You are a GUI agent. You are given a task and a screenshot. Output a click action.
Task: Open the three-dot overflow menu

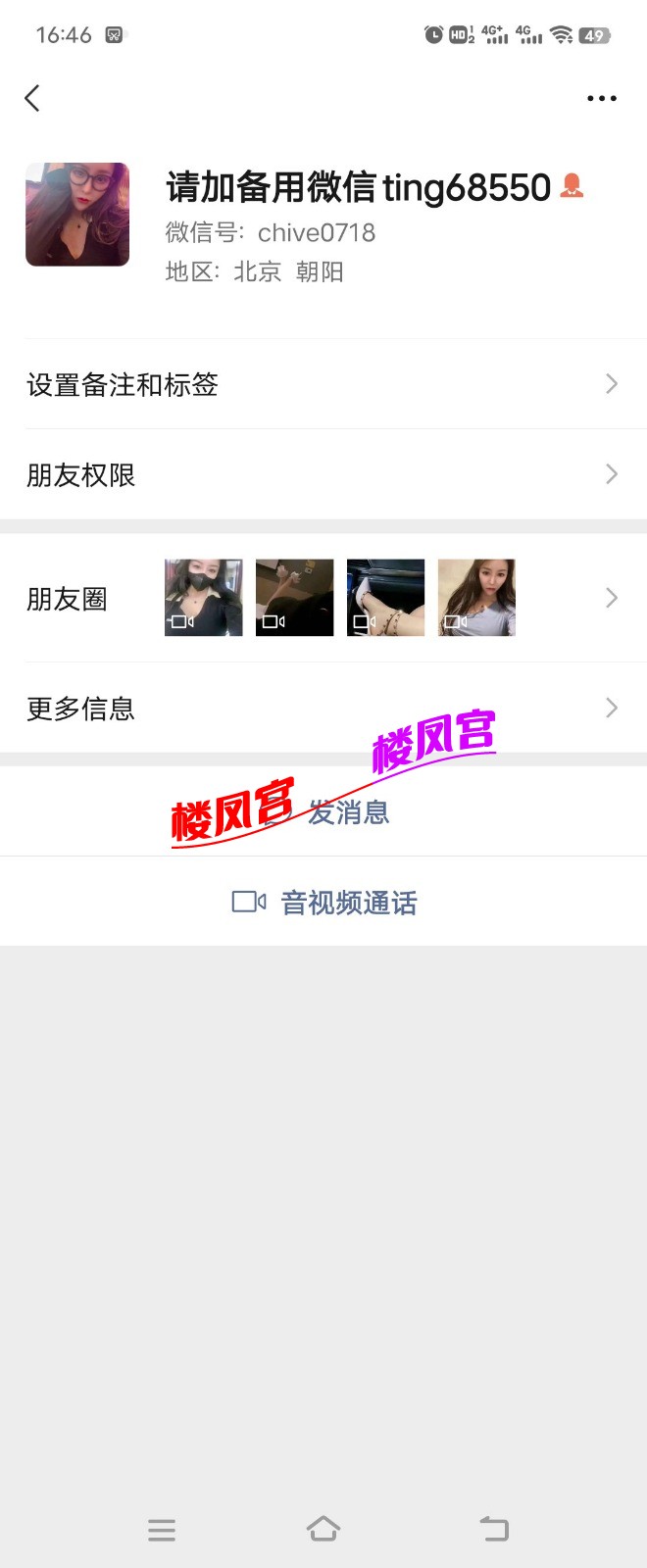[x=601, y=98]
